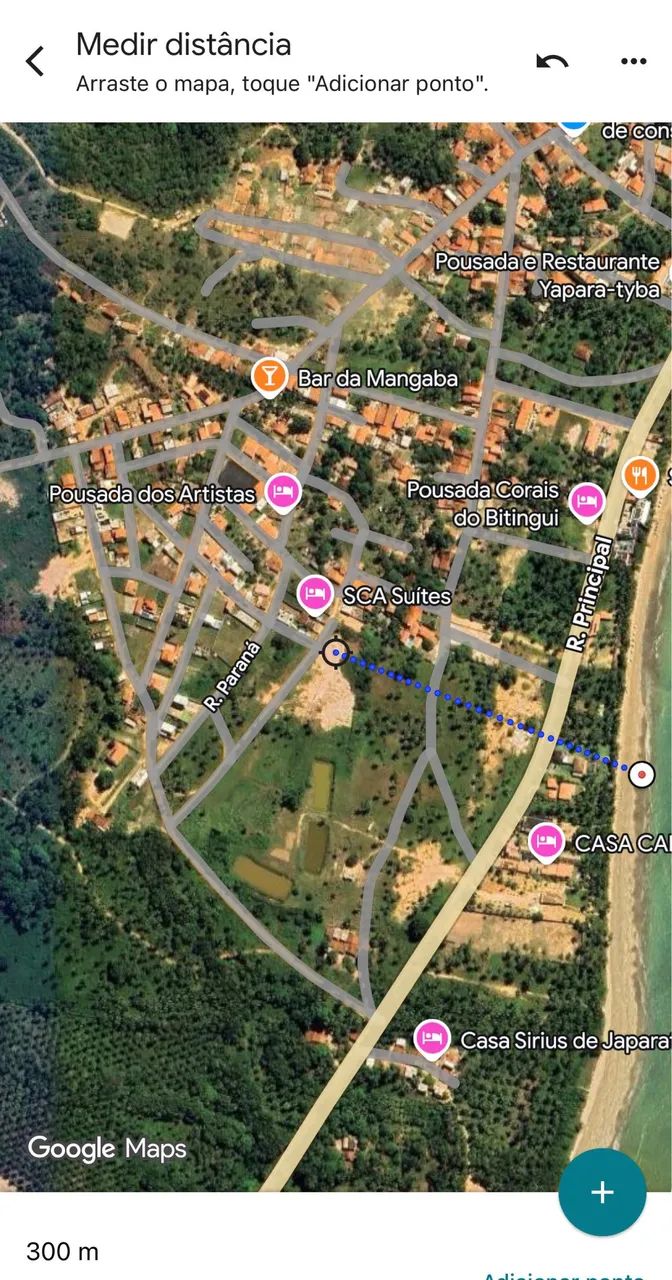
Task: Open the Pousada dos Artistas pin
Action: point(284,491)
